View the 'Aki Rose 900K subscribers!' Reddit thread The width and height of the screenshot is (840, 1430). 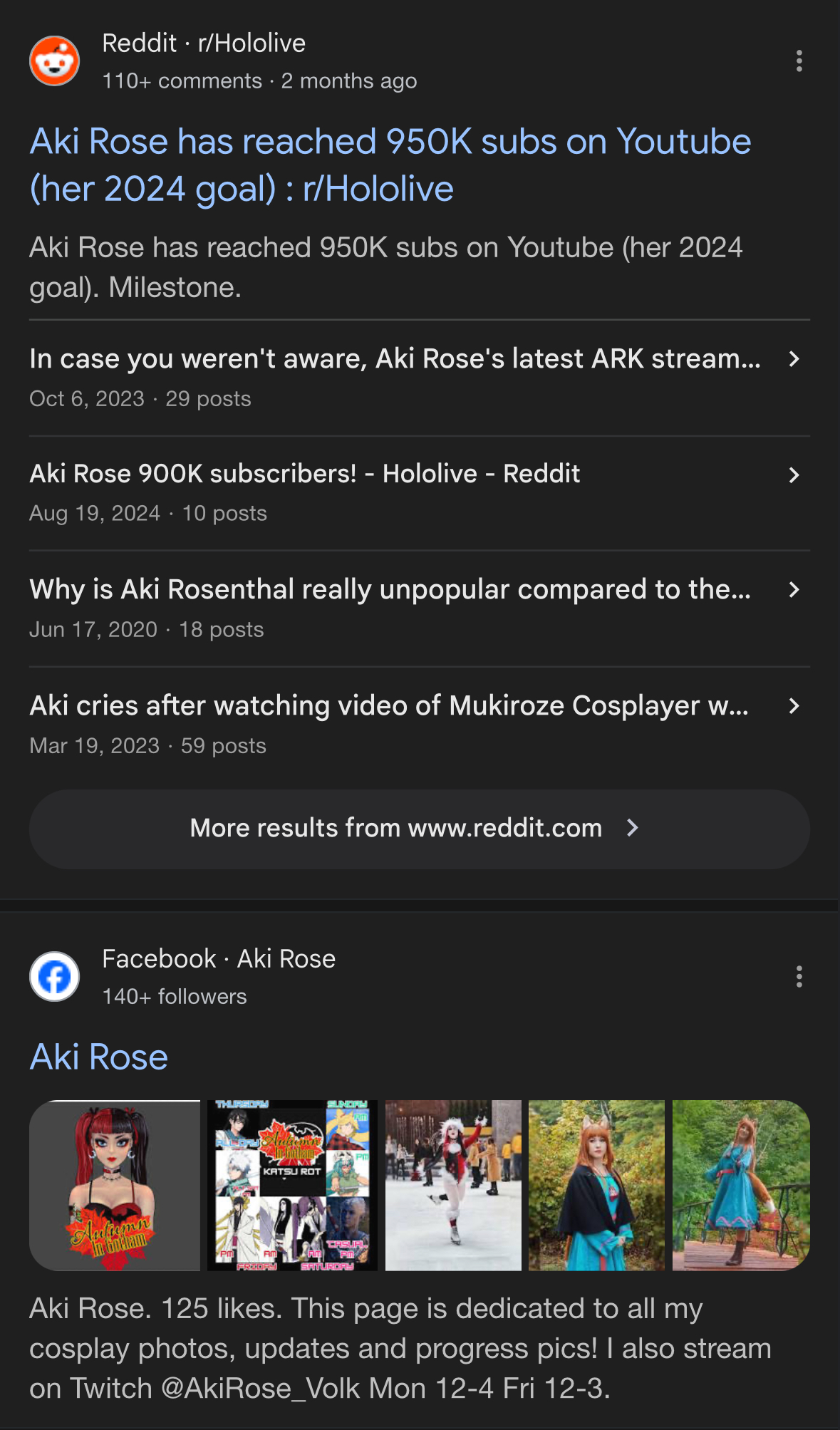point(305,474)
